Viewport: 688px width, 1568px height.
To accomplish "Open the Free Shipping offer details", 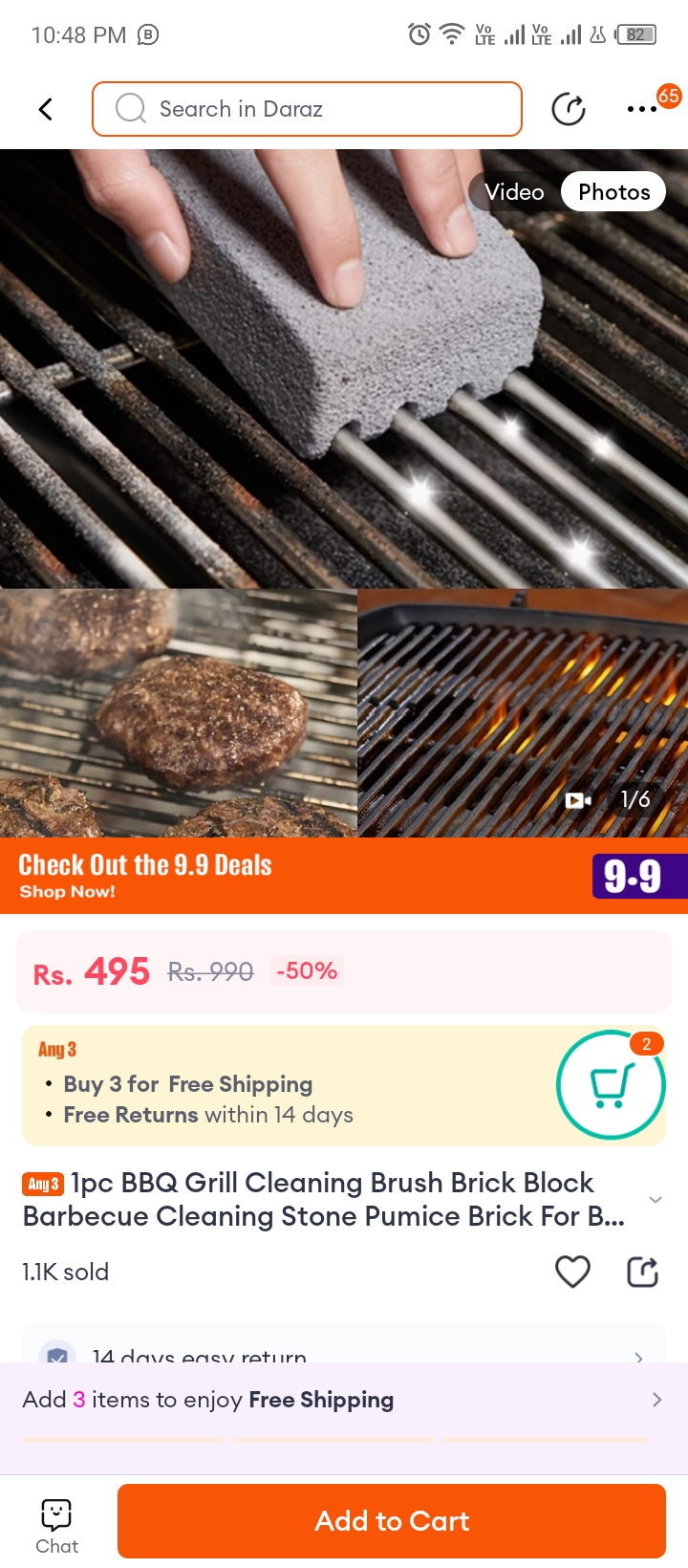I will [x=344, y=1400].
